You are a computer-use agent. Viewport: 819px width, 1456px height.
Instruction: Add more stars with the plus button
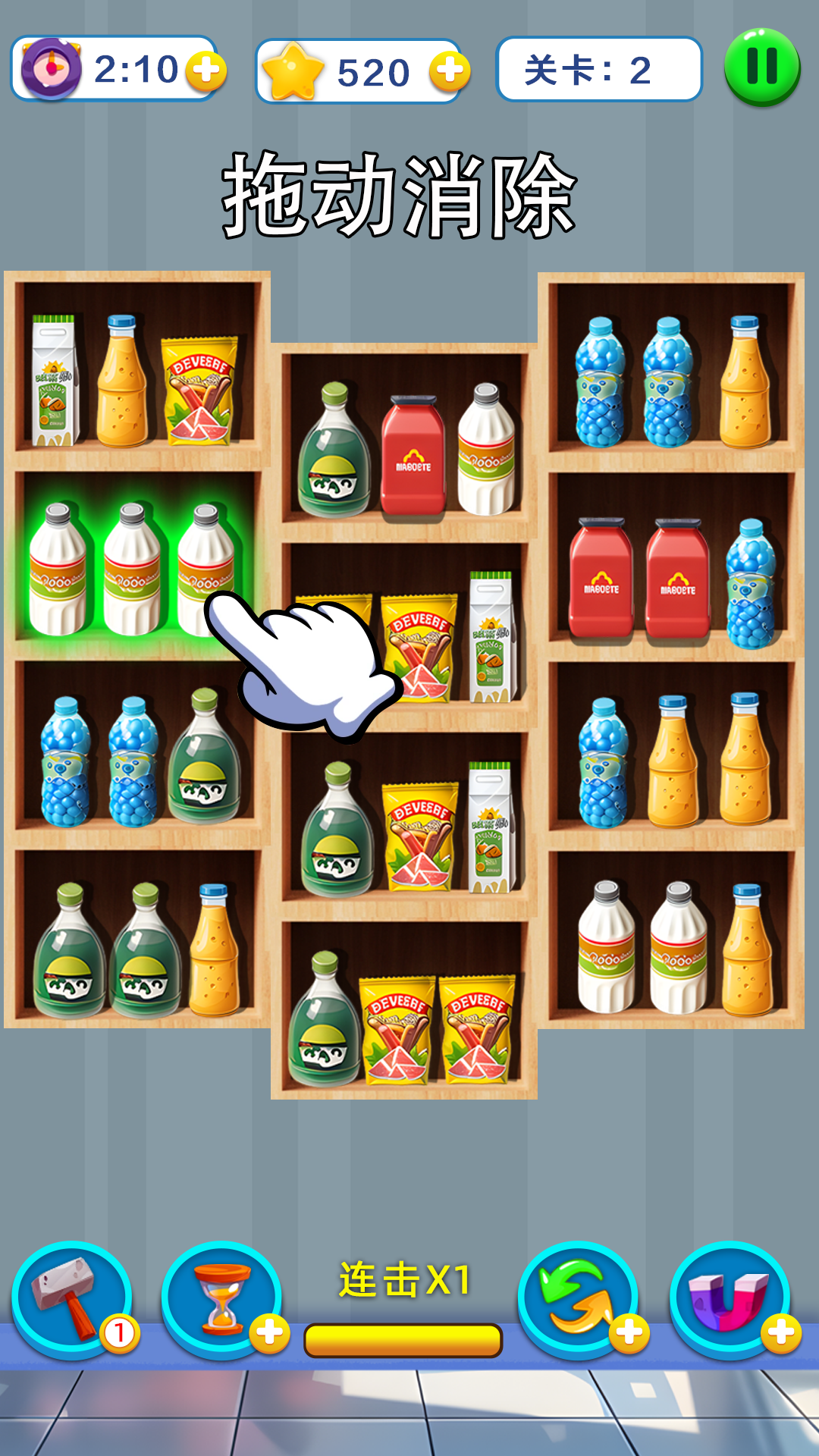click(x=450, y=71)
